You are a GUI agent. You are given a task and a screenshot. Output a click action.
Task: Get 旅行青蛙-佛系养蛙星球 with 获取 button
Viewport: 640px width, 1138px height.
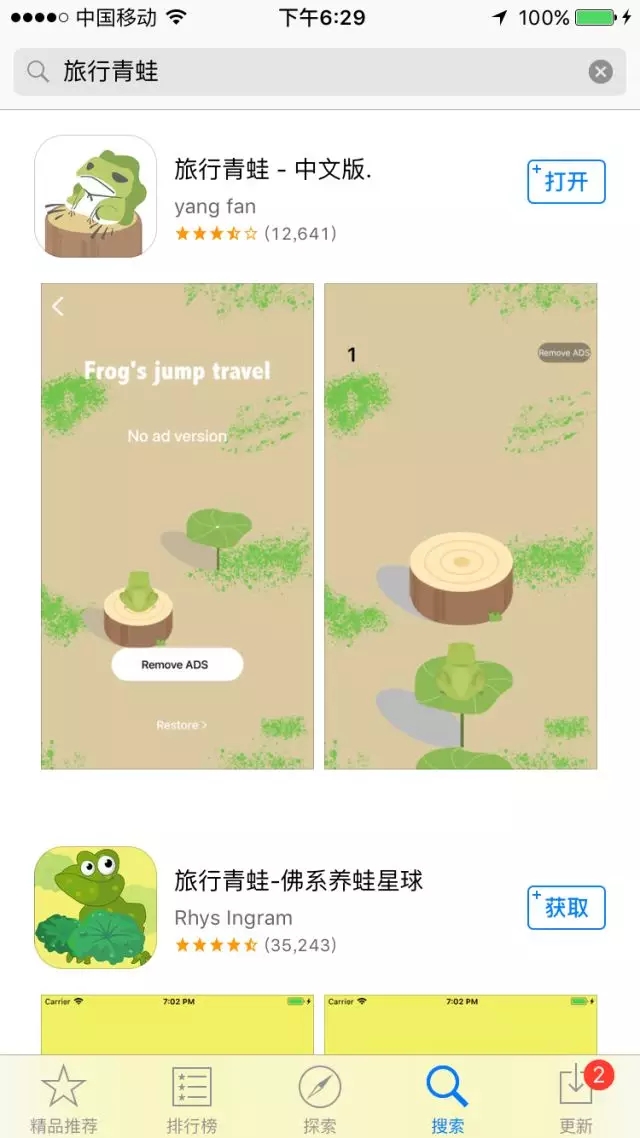click(566, 908)
